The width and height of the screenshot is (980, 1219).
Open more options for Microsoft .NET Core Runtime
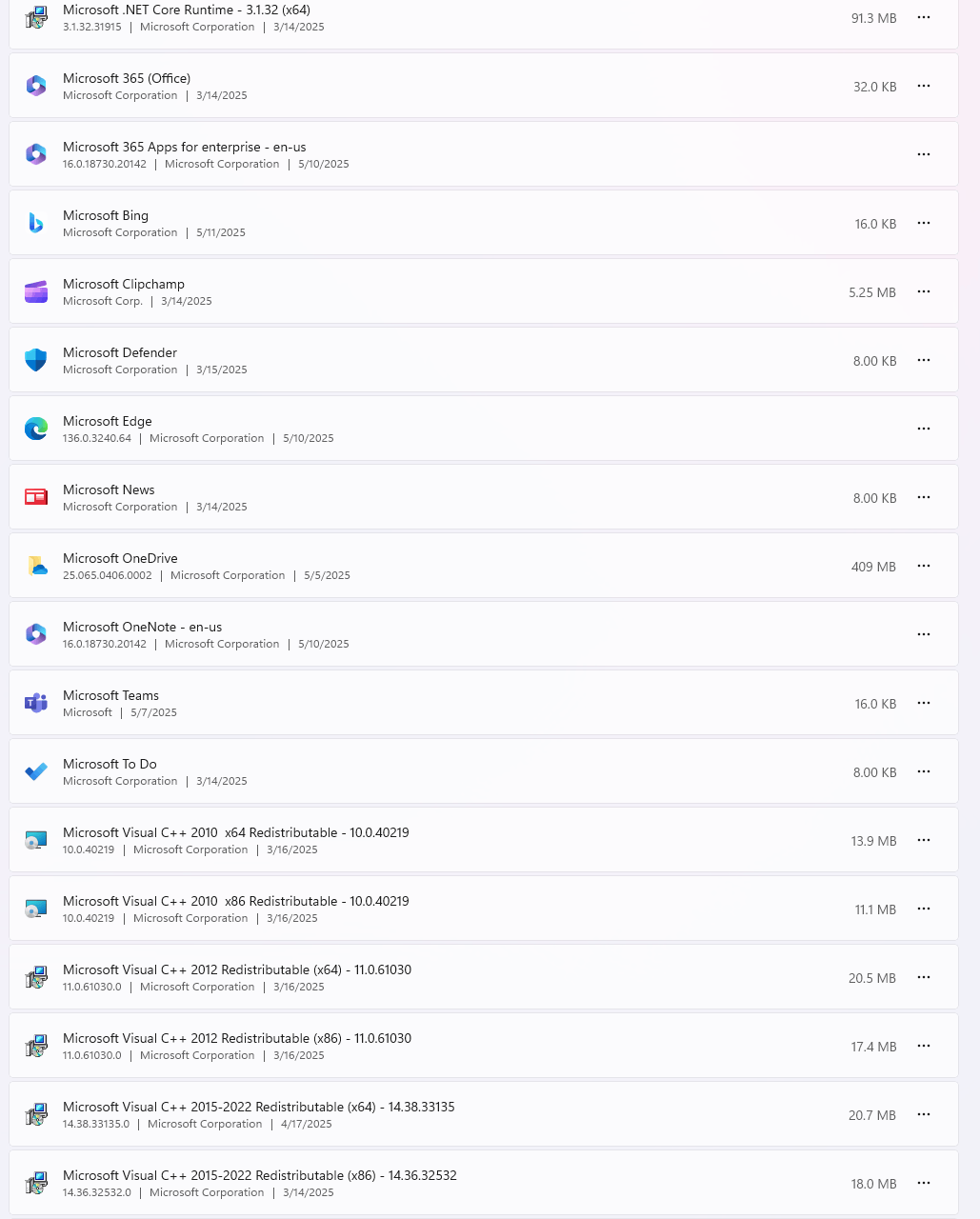[923, 17]
